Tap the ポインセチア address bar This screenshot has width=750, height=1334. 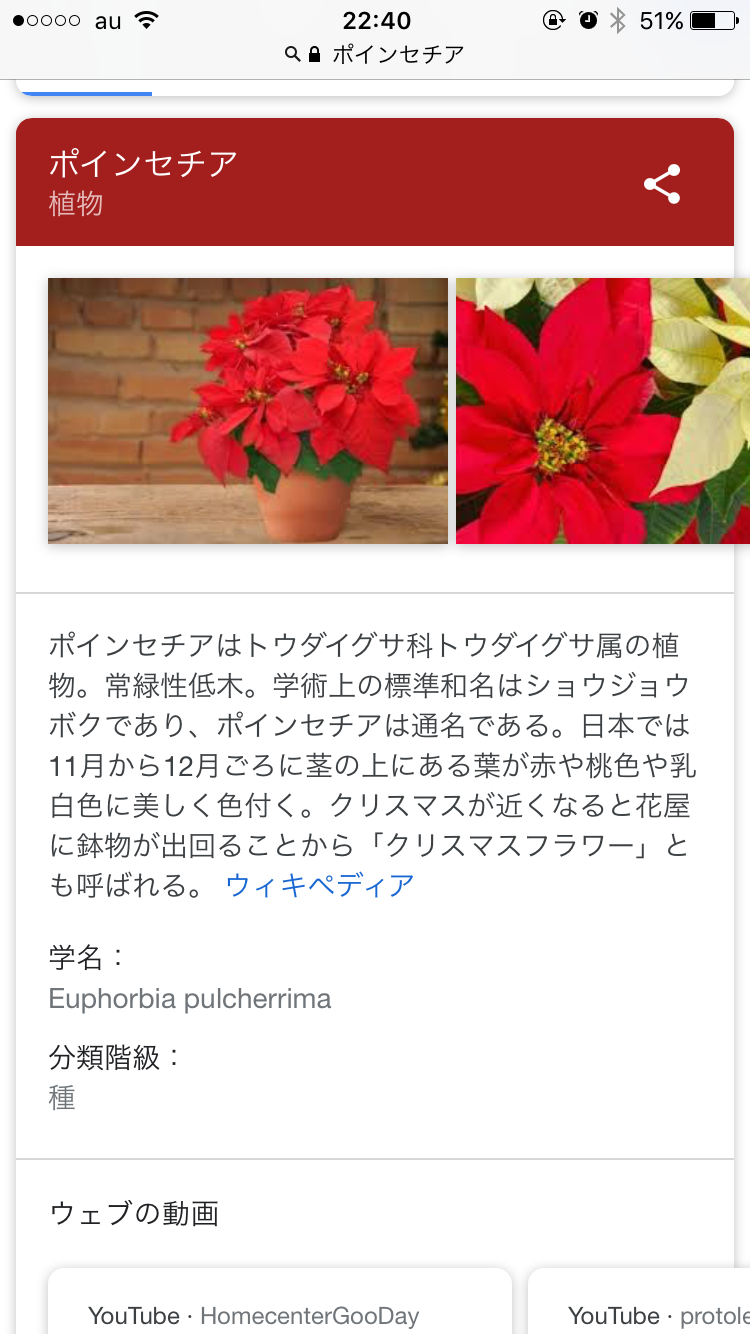click(375, 54)
